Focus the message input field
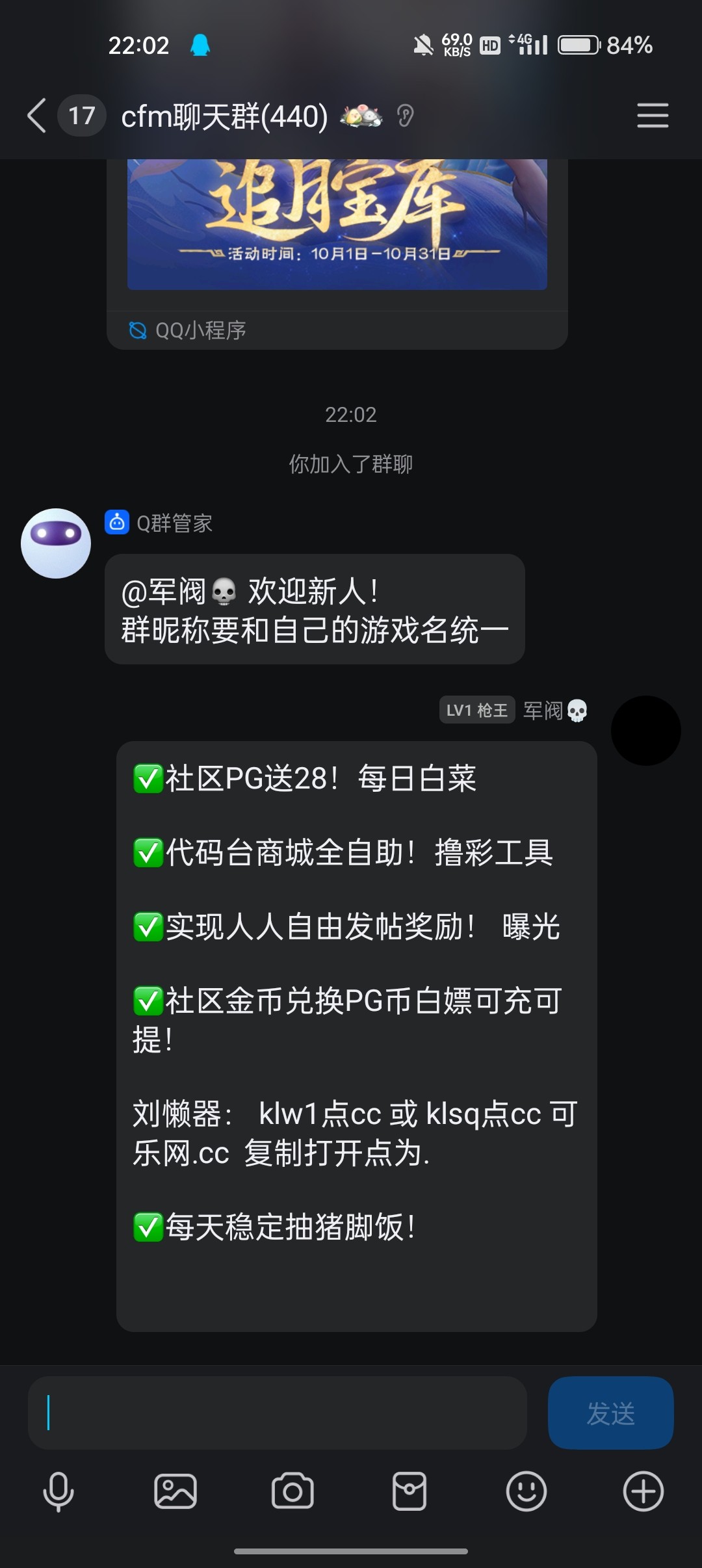702x1568 pixels. (277, 1412)
